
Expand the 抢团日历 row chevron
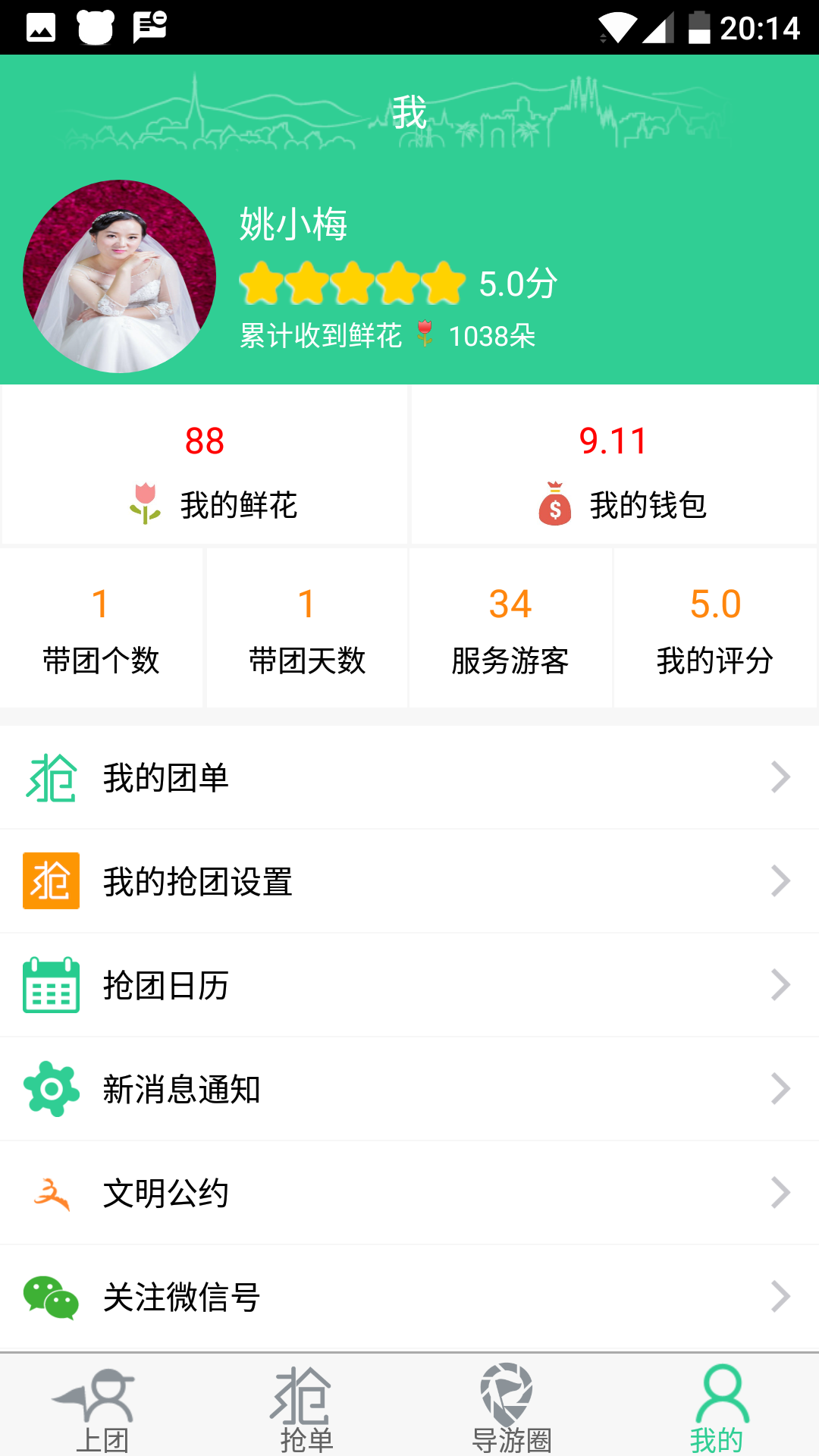coord(780,985)
